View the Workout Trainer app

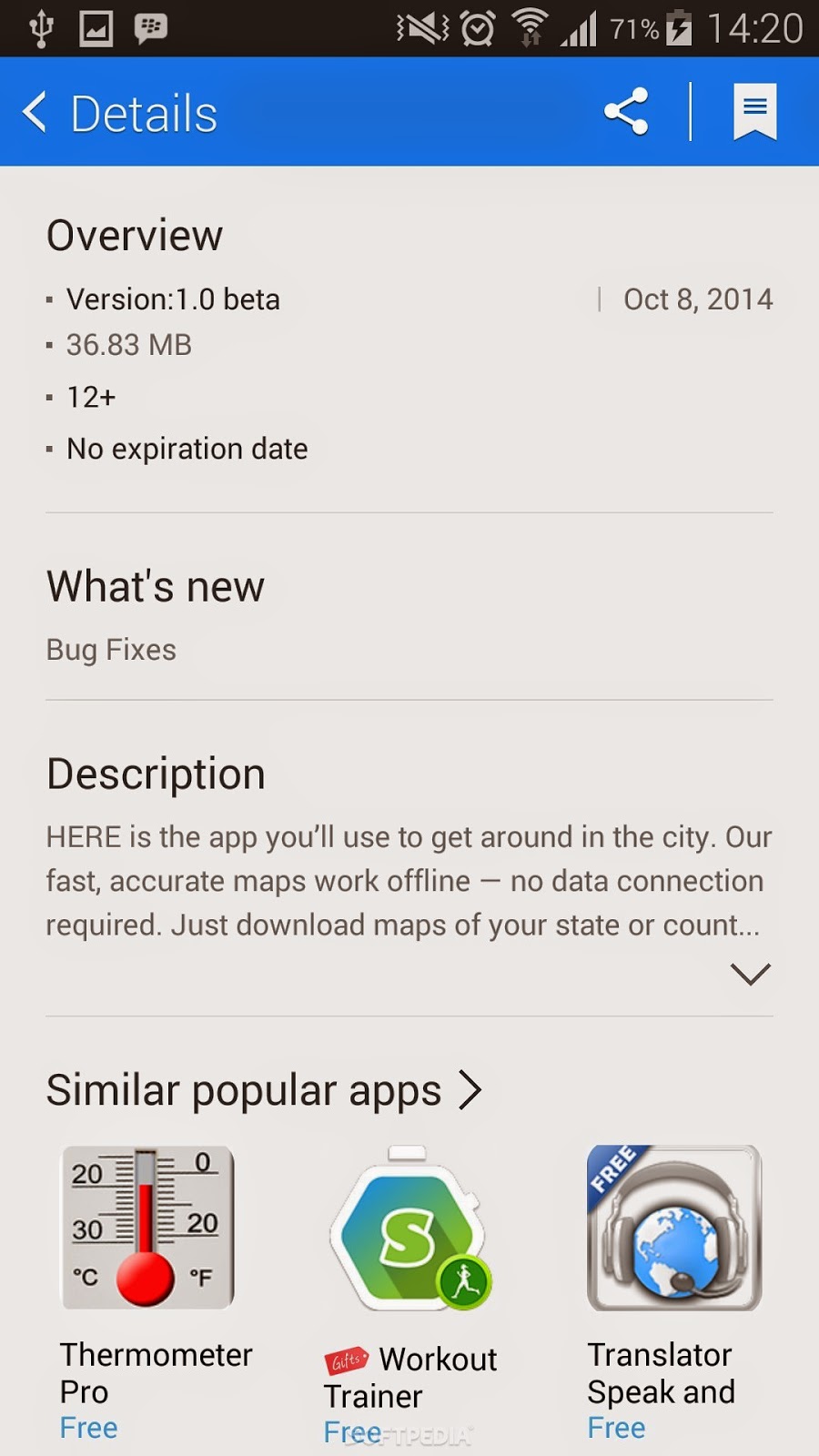pos(409,1228)
